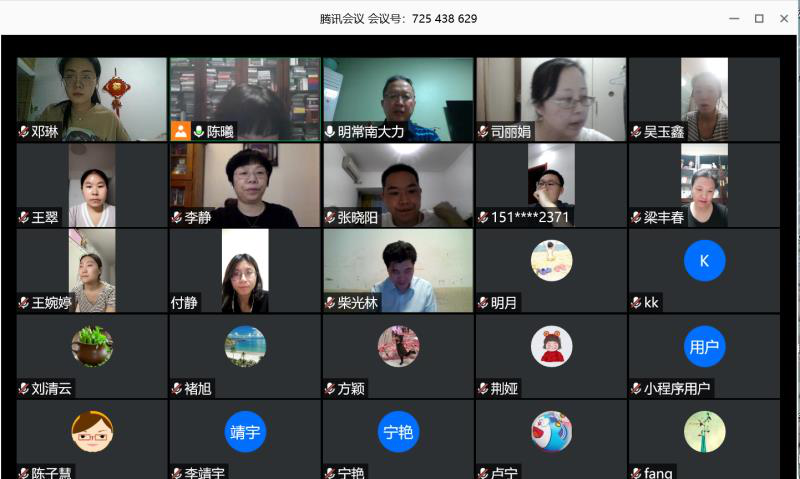Select 邓琳's video tile
Viewport: 800px width, 479px height.
pyautogui.click(x=91, y=98)
